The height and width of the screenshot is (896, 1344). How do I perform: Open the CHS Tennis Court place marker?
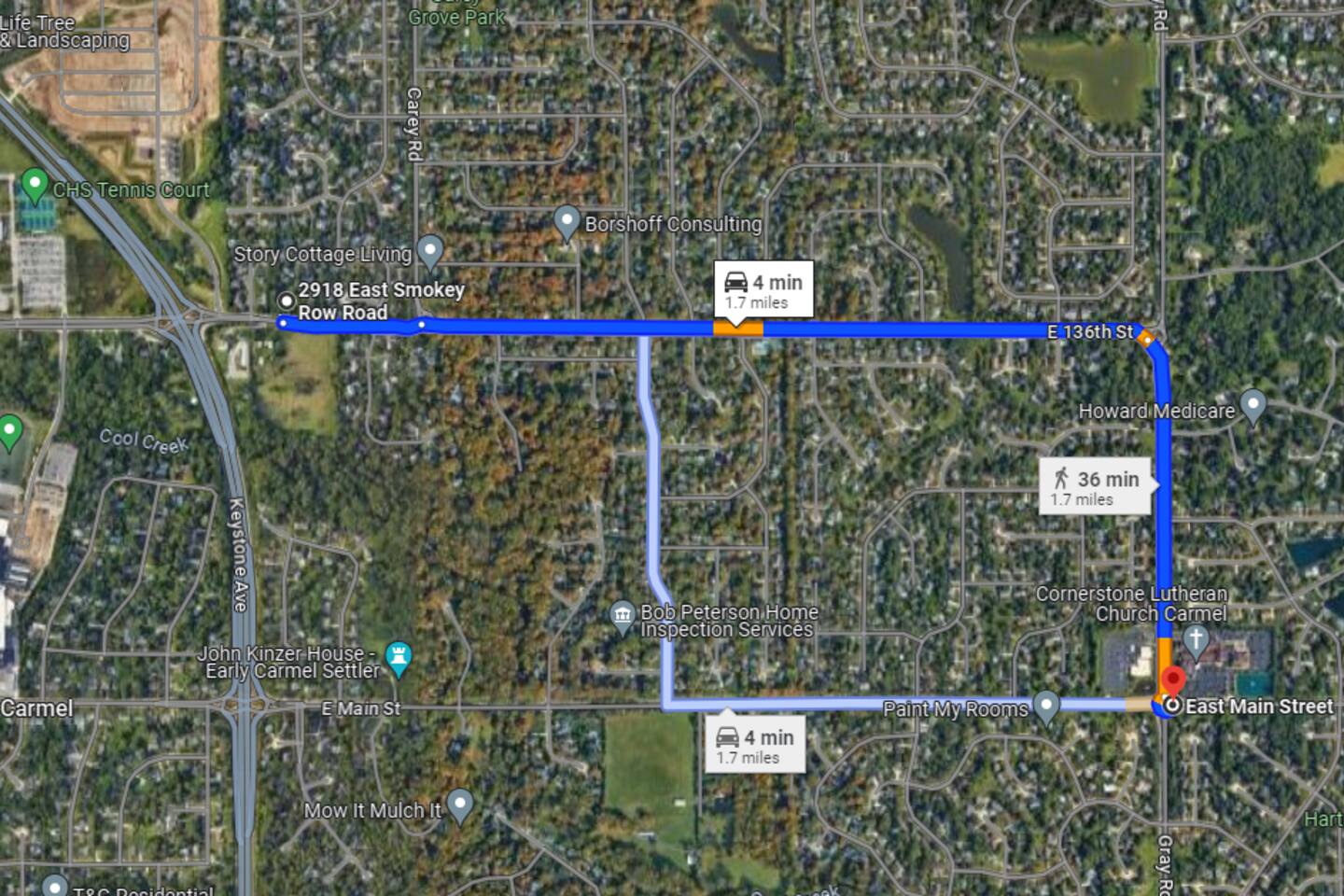coord(35,185)
